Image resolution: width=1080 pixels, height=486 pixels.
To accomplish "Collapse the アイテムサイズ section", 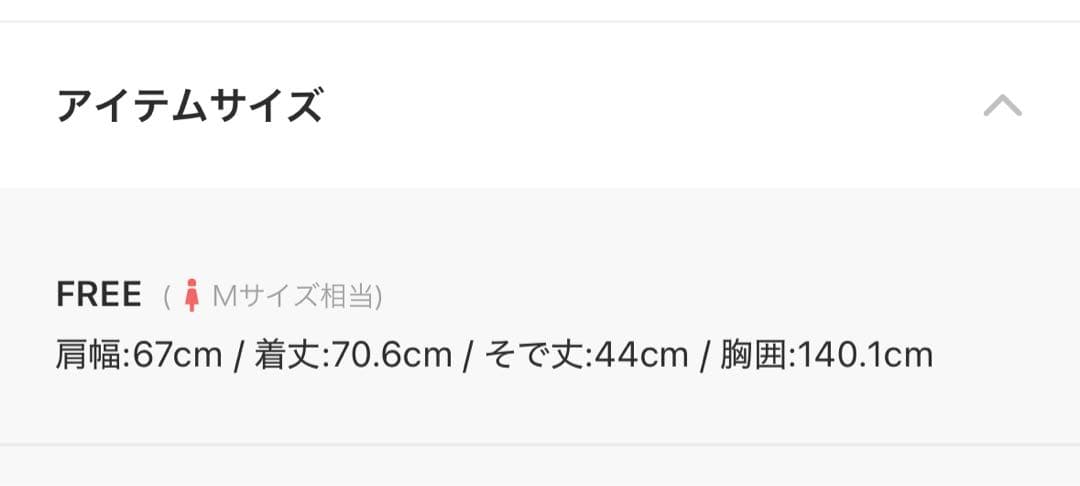I will [x=1002, y=105].
